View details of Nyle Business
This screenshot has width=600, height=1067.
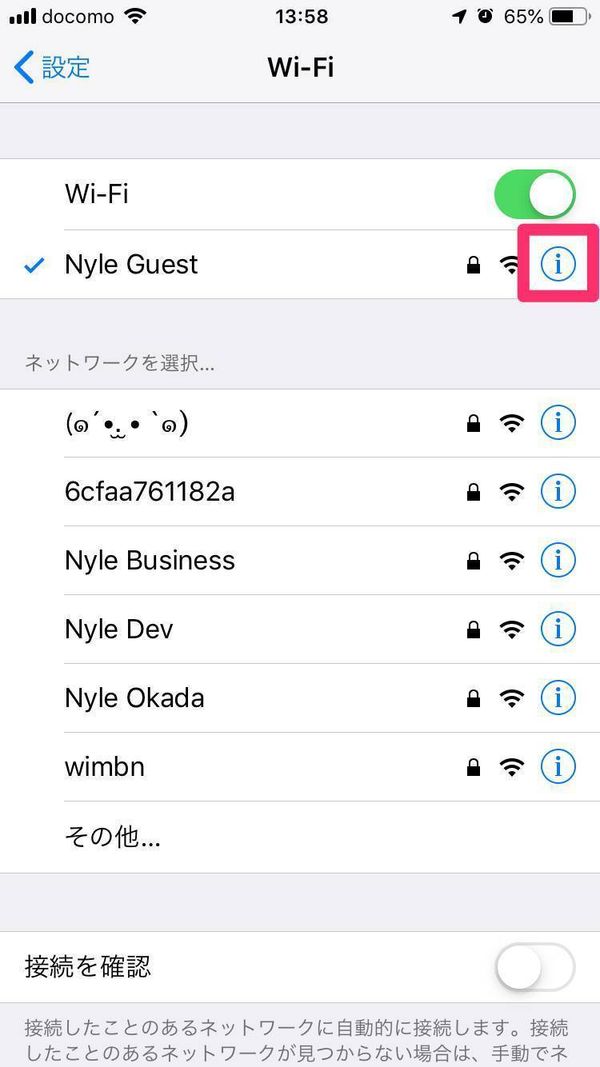click(x=558, y=560)
